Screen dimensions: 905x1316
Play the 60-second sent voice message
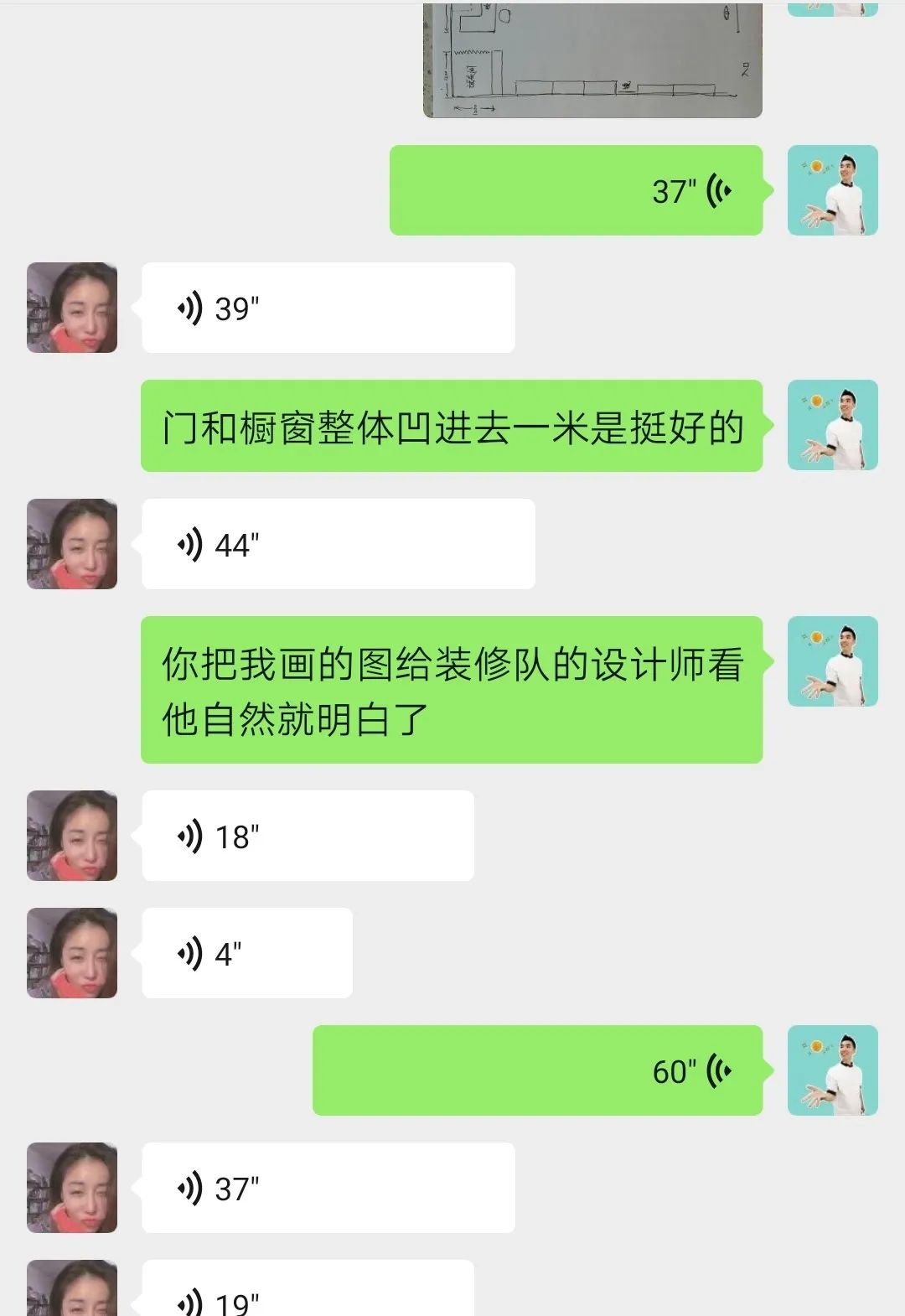point(537,1071)
